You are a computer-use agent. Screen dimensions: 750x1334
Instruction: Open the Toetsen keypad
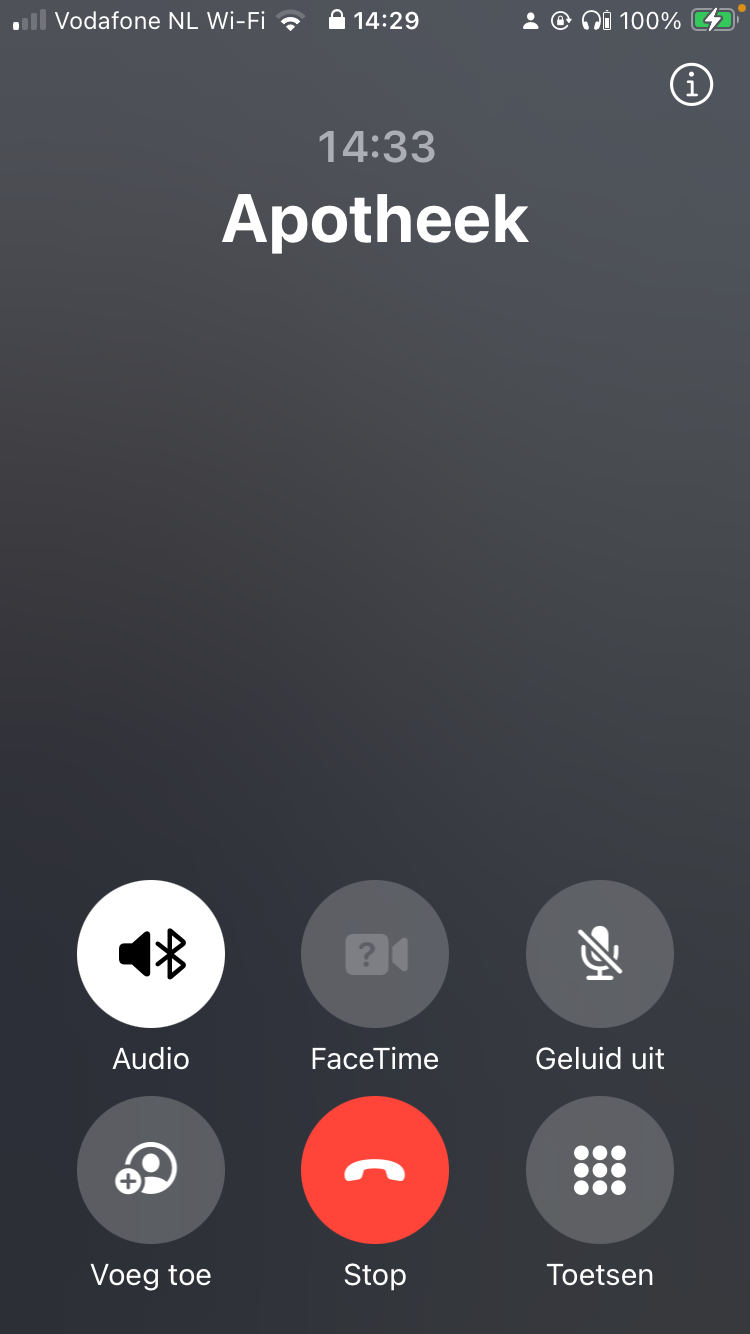tap(600, 1170)
